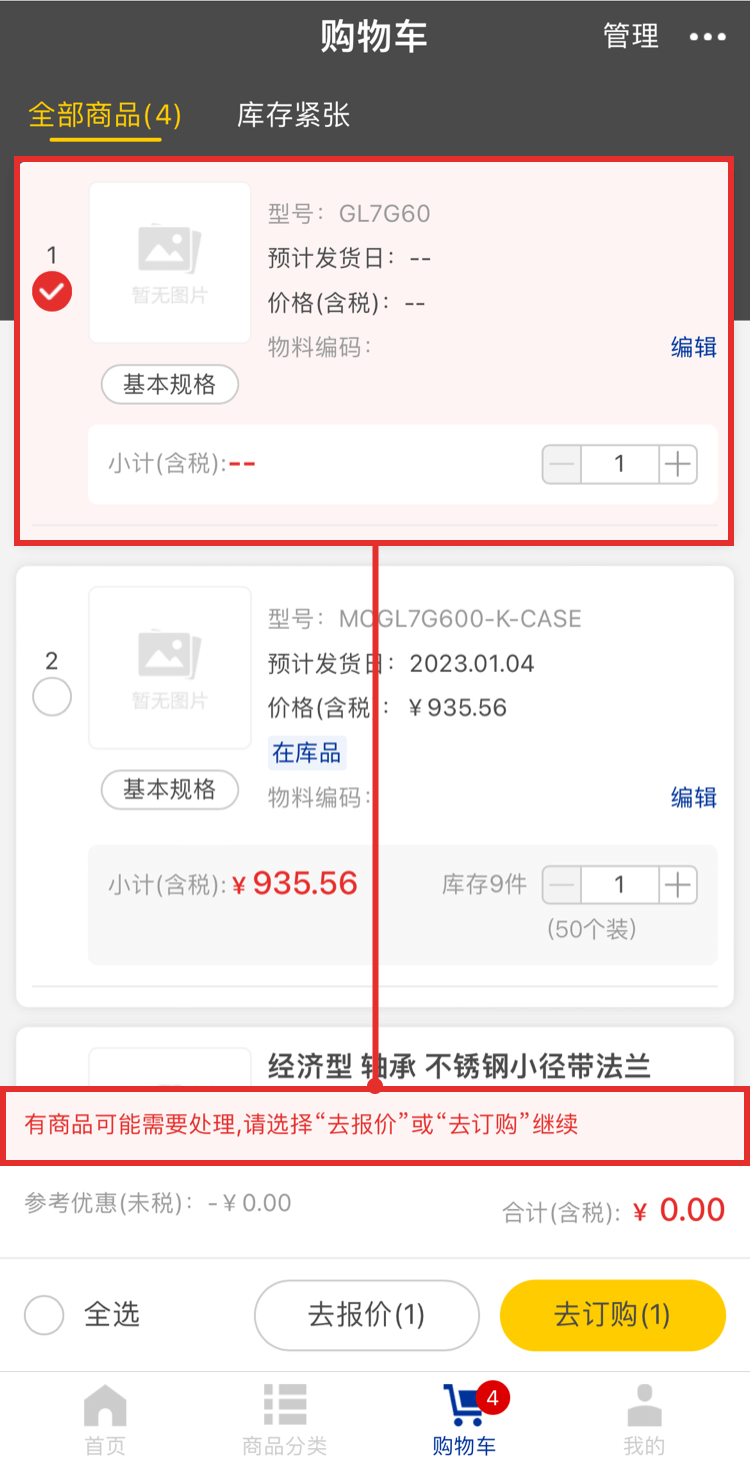Open 基本规格 for MCGL7G600-K-CASE
Screen dimensions: 750x1481
pyautogui.click(x=169, y=790)
